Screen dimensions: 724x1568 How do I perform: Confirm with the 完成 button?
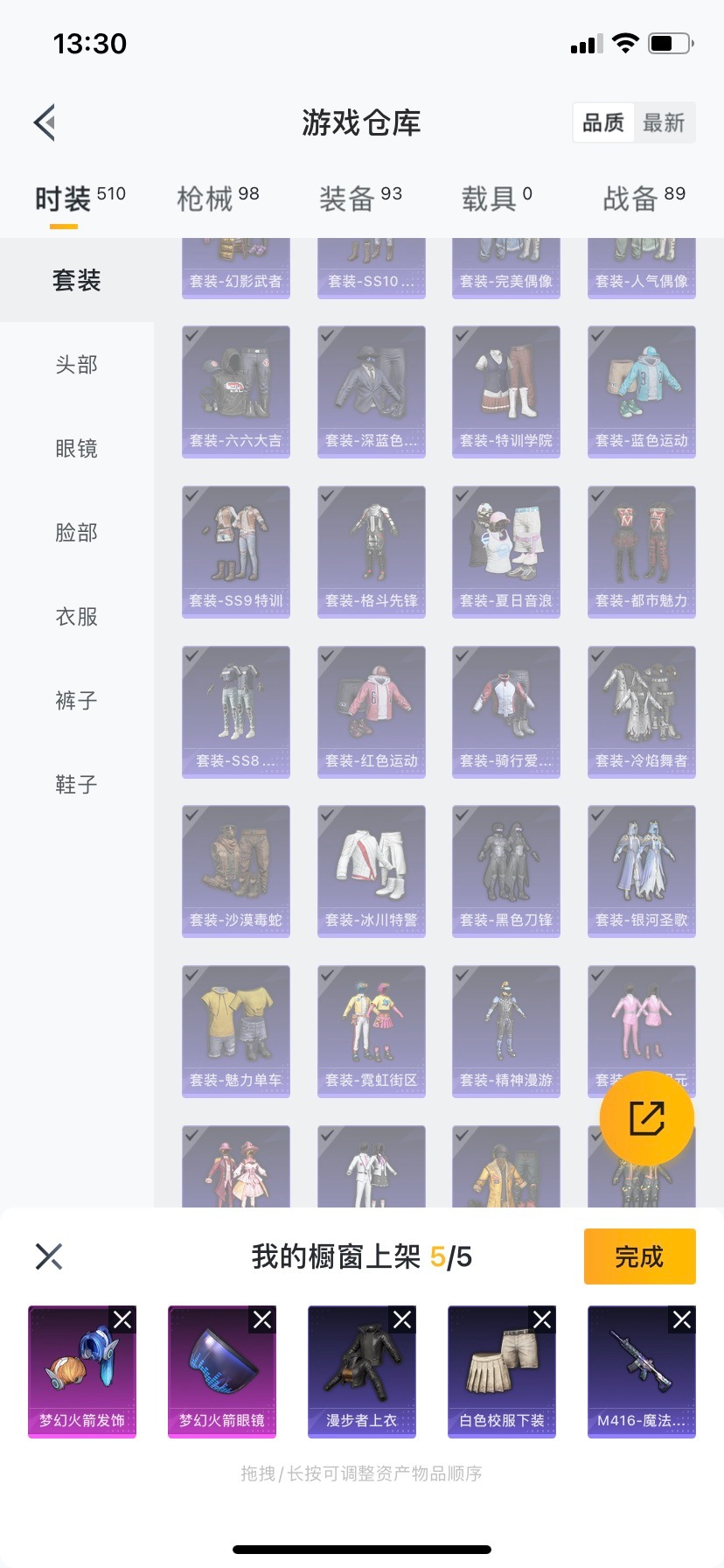click(x=639, y=1256)
